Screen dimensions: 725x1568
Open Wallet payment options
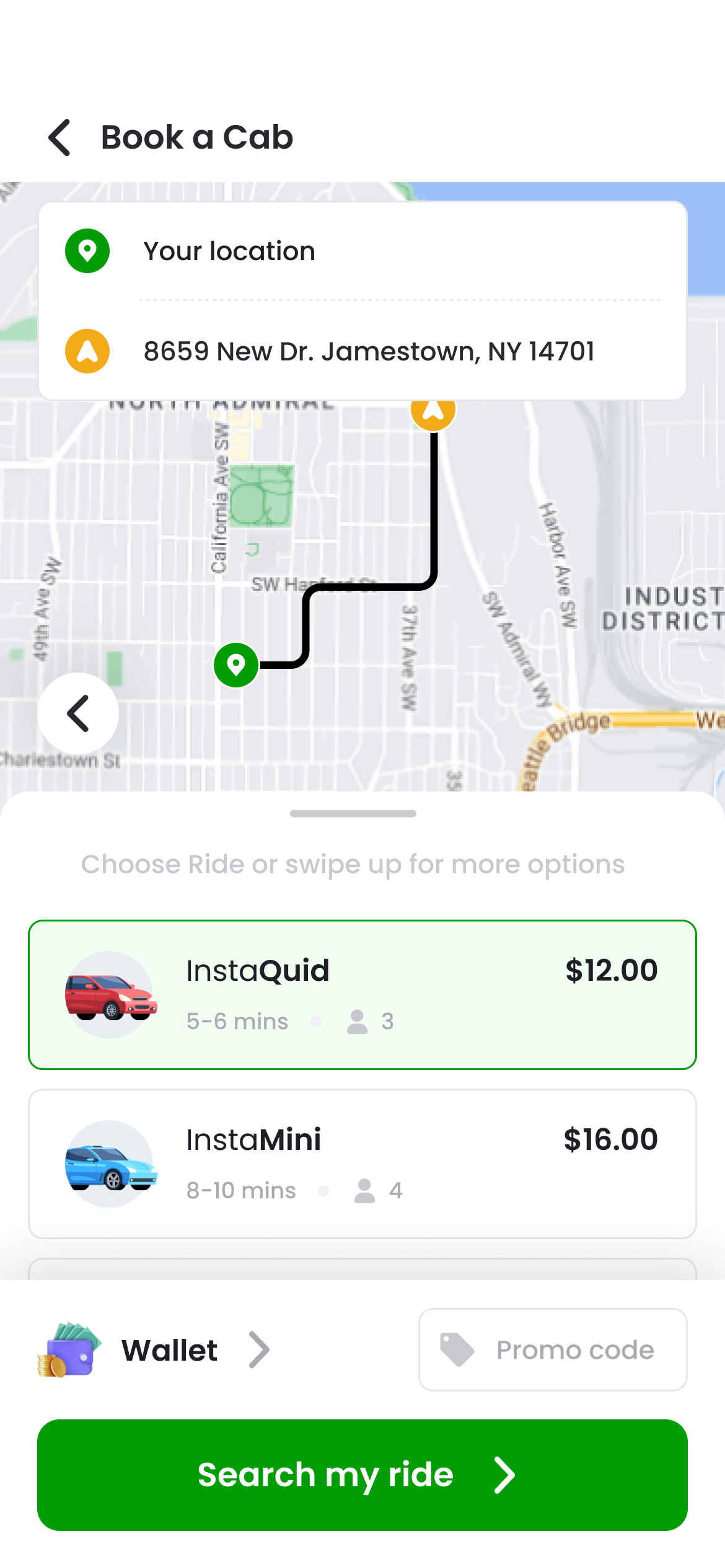[x=155, y=1350]
